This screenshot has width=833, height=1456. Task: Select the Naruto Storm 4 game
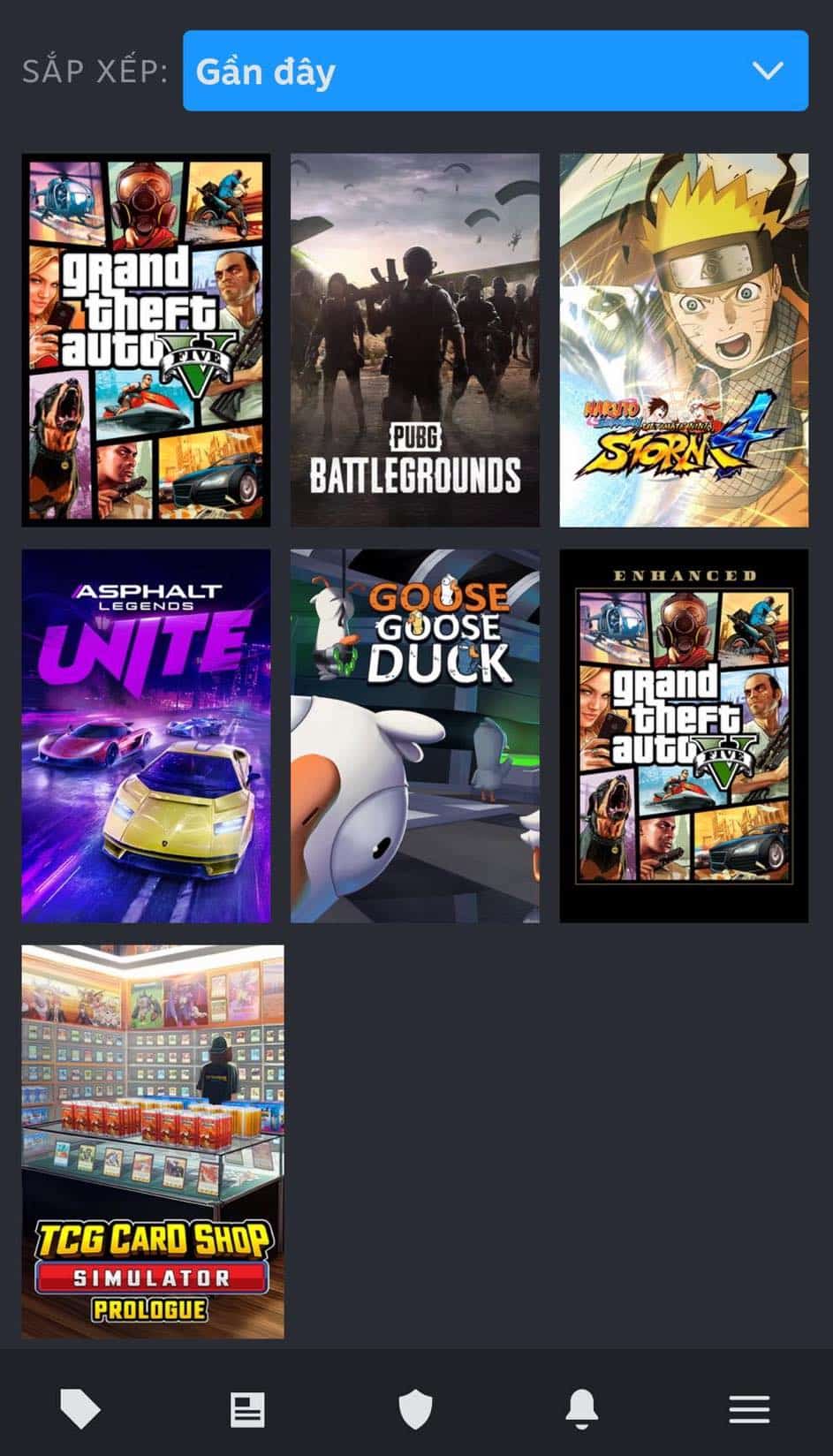(683, 340)
